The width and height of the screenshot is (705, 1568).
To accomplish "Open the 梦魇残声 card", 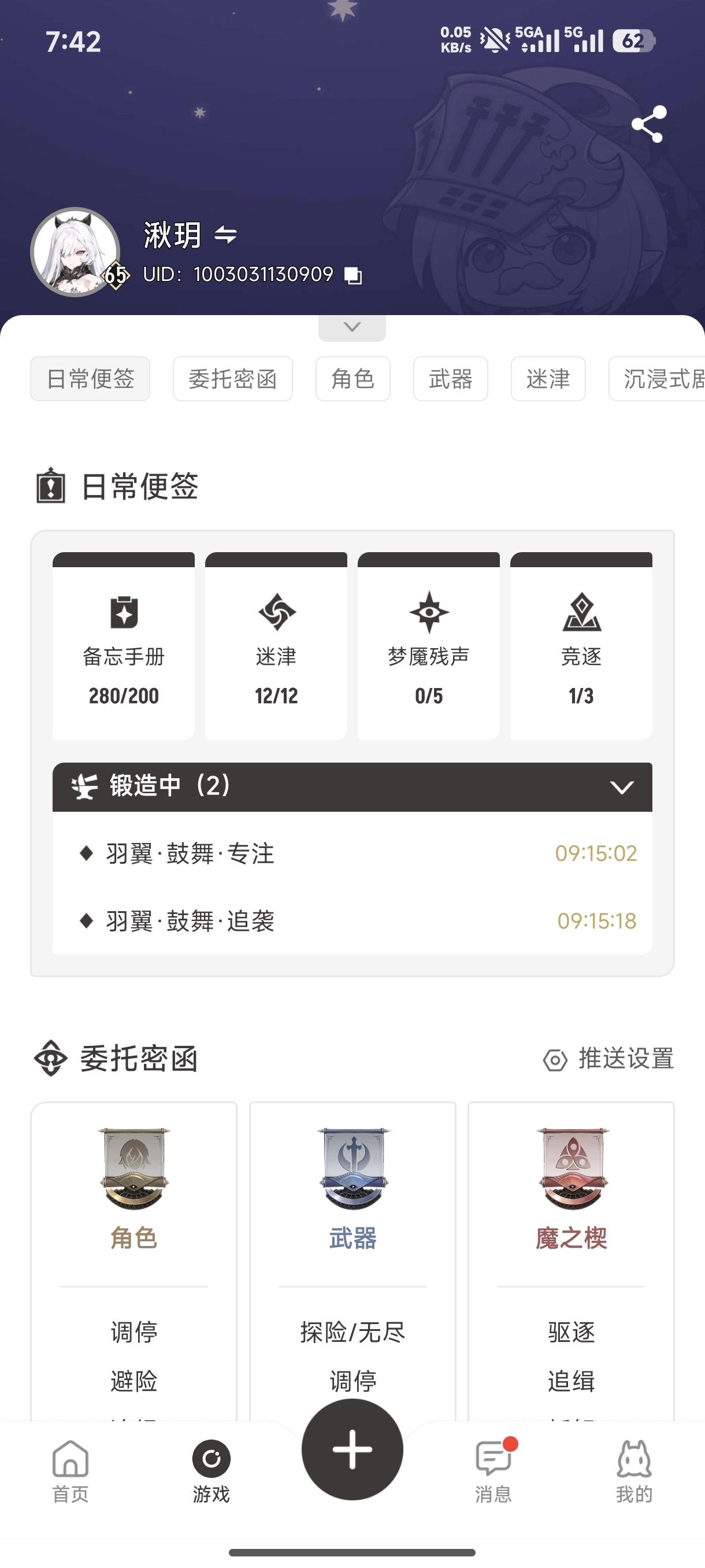I will tap(429, 646).
